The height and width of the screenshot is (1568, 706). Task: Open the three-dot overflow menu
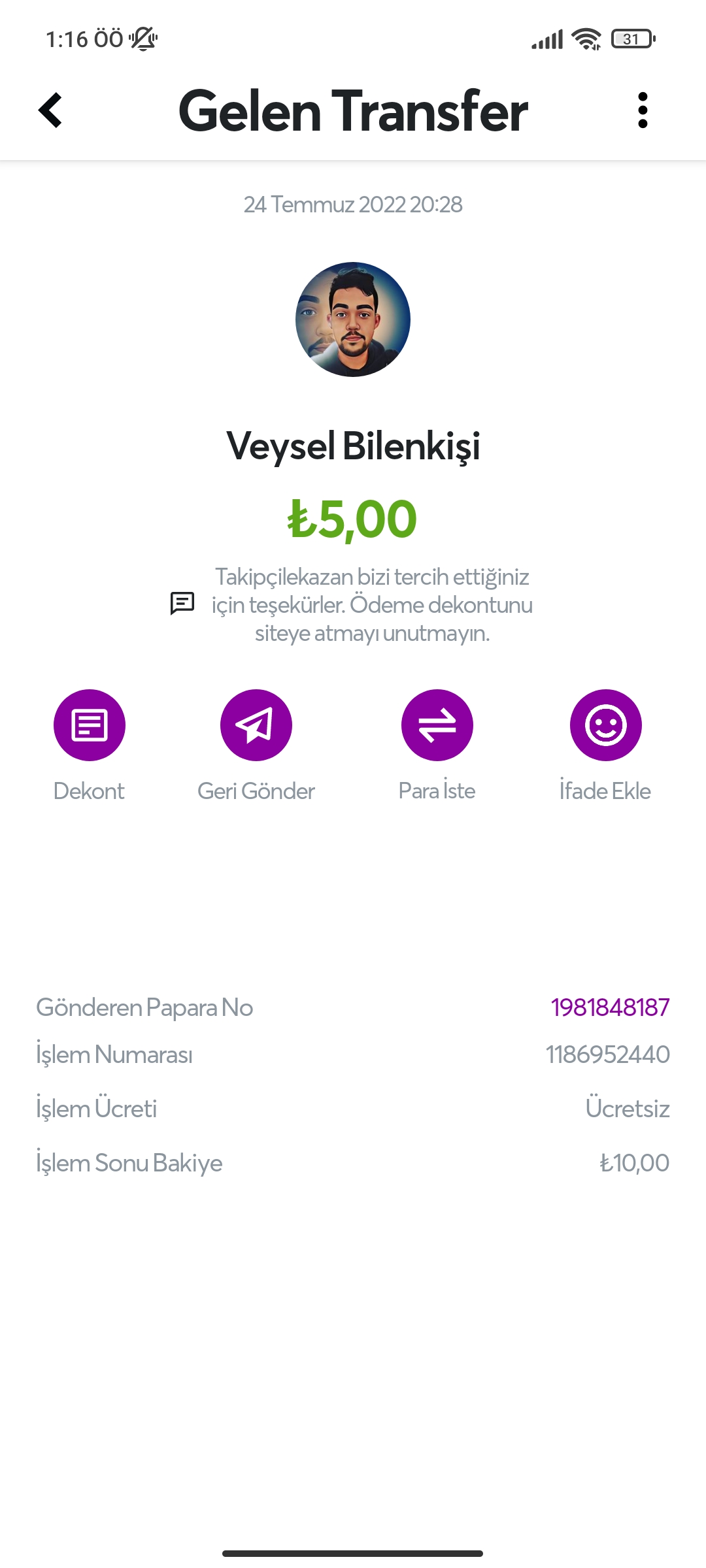coord(643,110)
